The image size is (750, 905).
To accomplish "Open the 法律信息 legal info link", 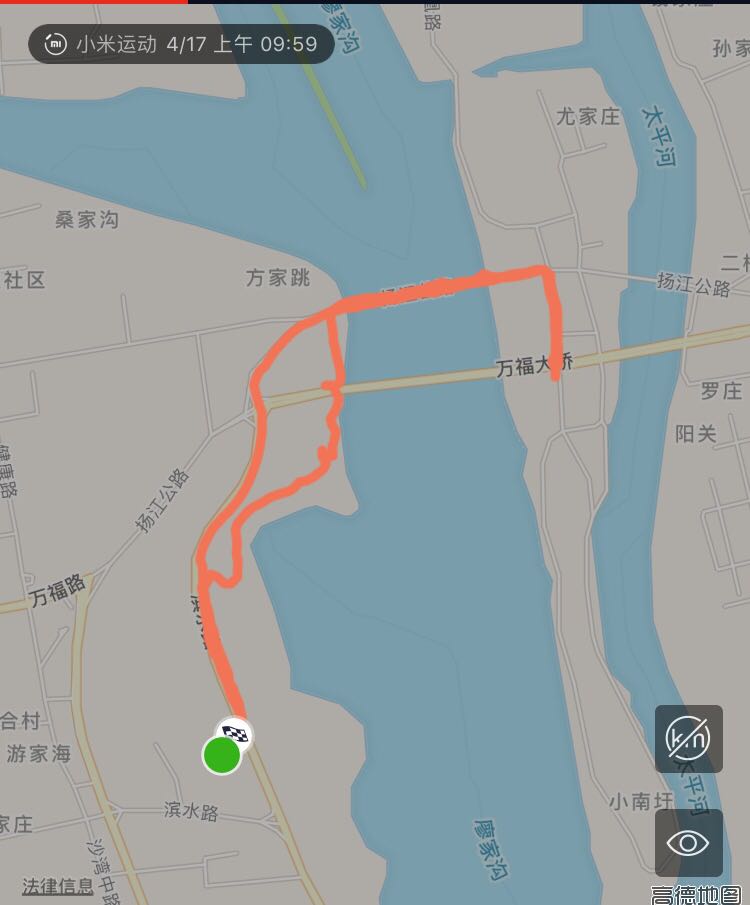I will coord(58,886).
